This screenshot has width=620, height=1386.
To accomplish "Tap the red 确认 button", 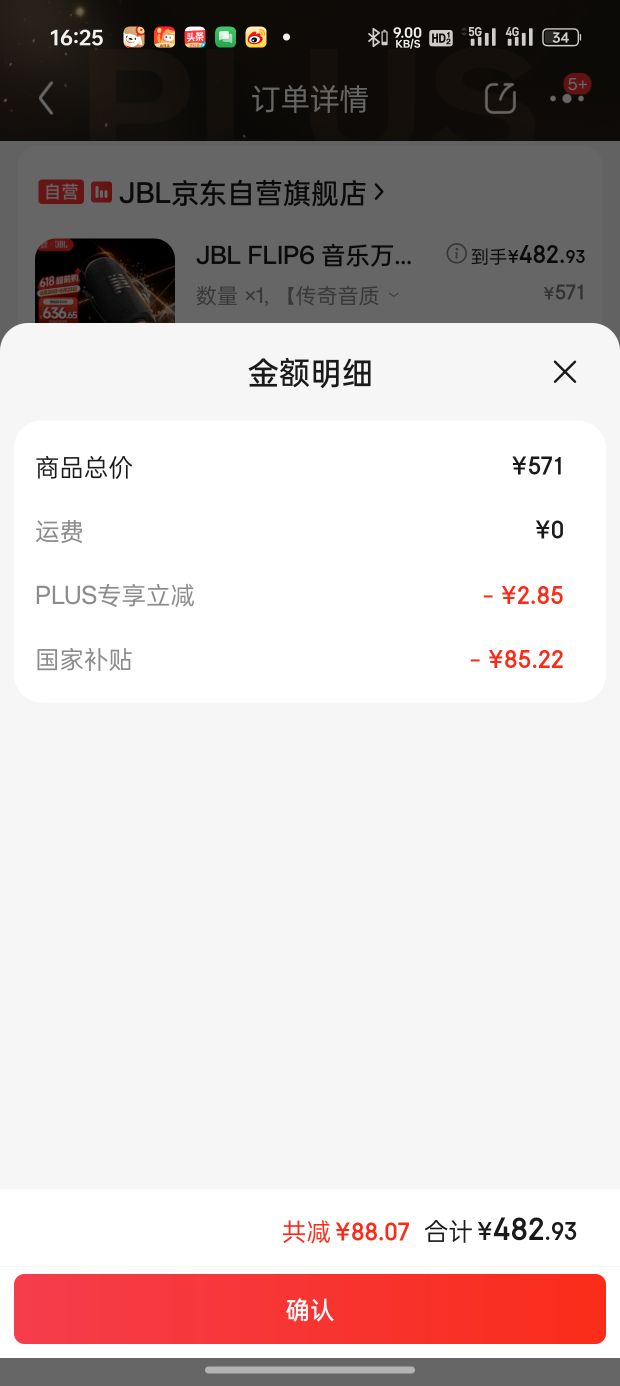I will coord(310,1309).
